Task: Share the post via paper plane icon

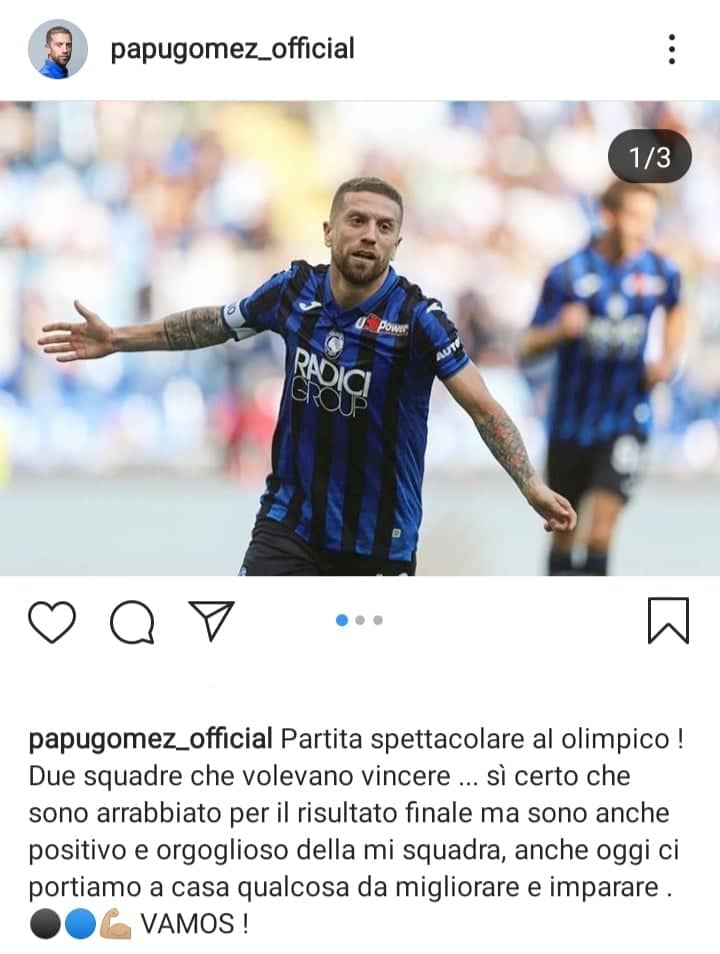Action: point(211,621)
